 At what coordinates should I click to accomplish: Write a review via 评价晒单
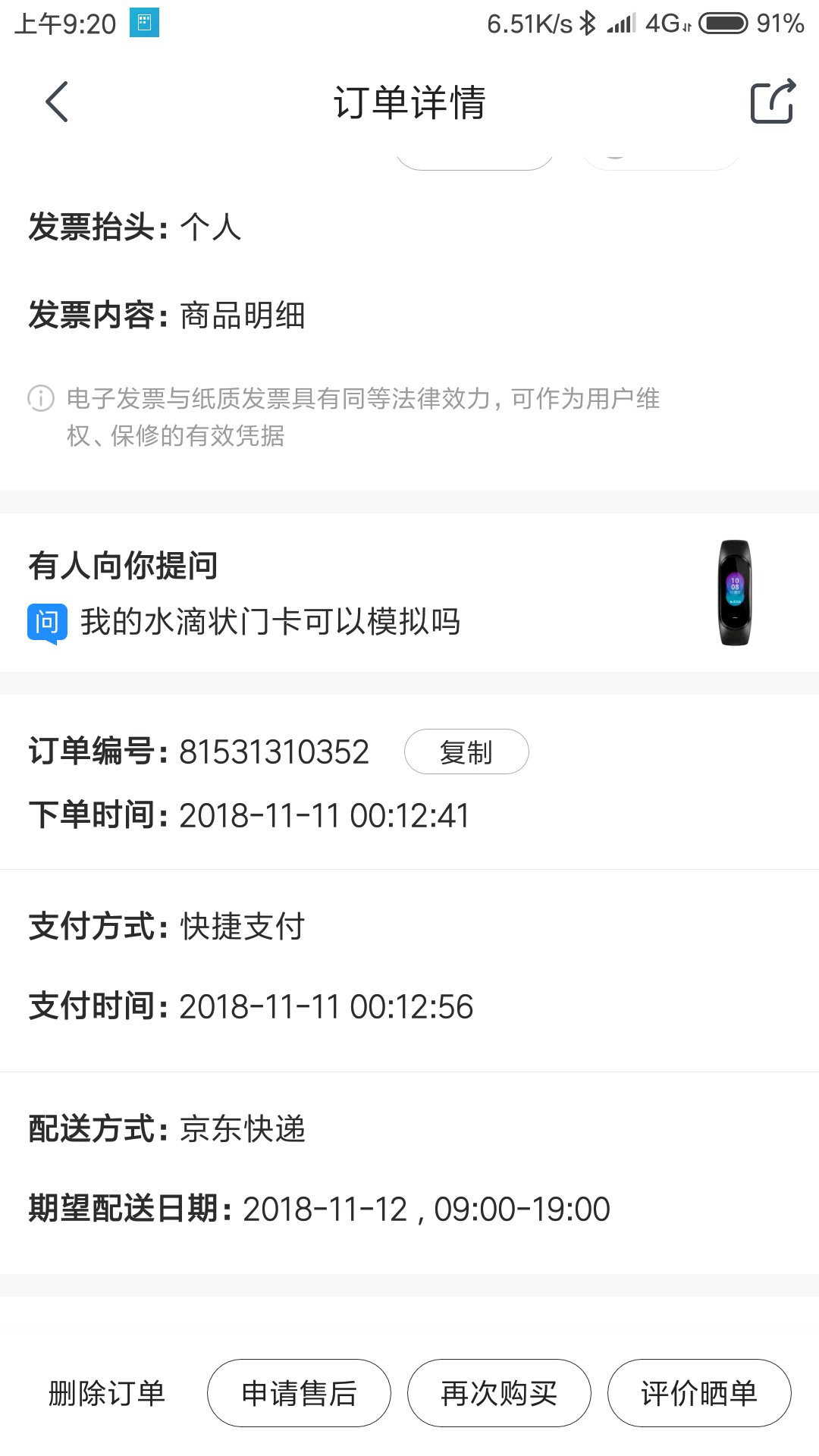click(x=699, y=1393)
